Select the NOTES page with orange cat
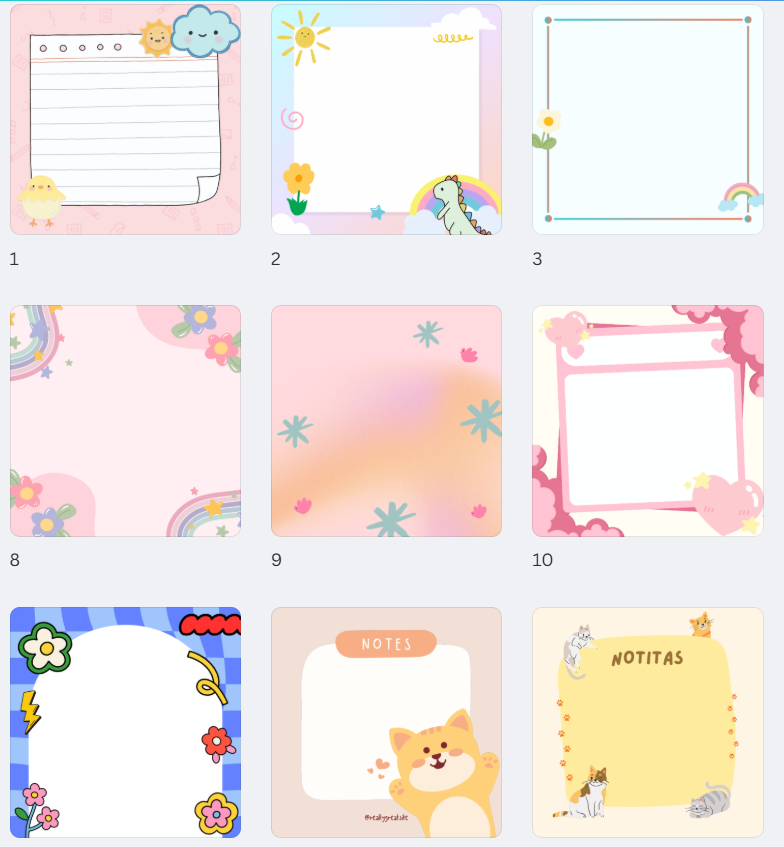Viewport: 784px width, 847px height. coord(386,722)
